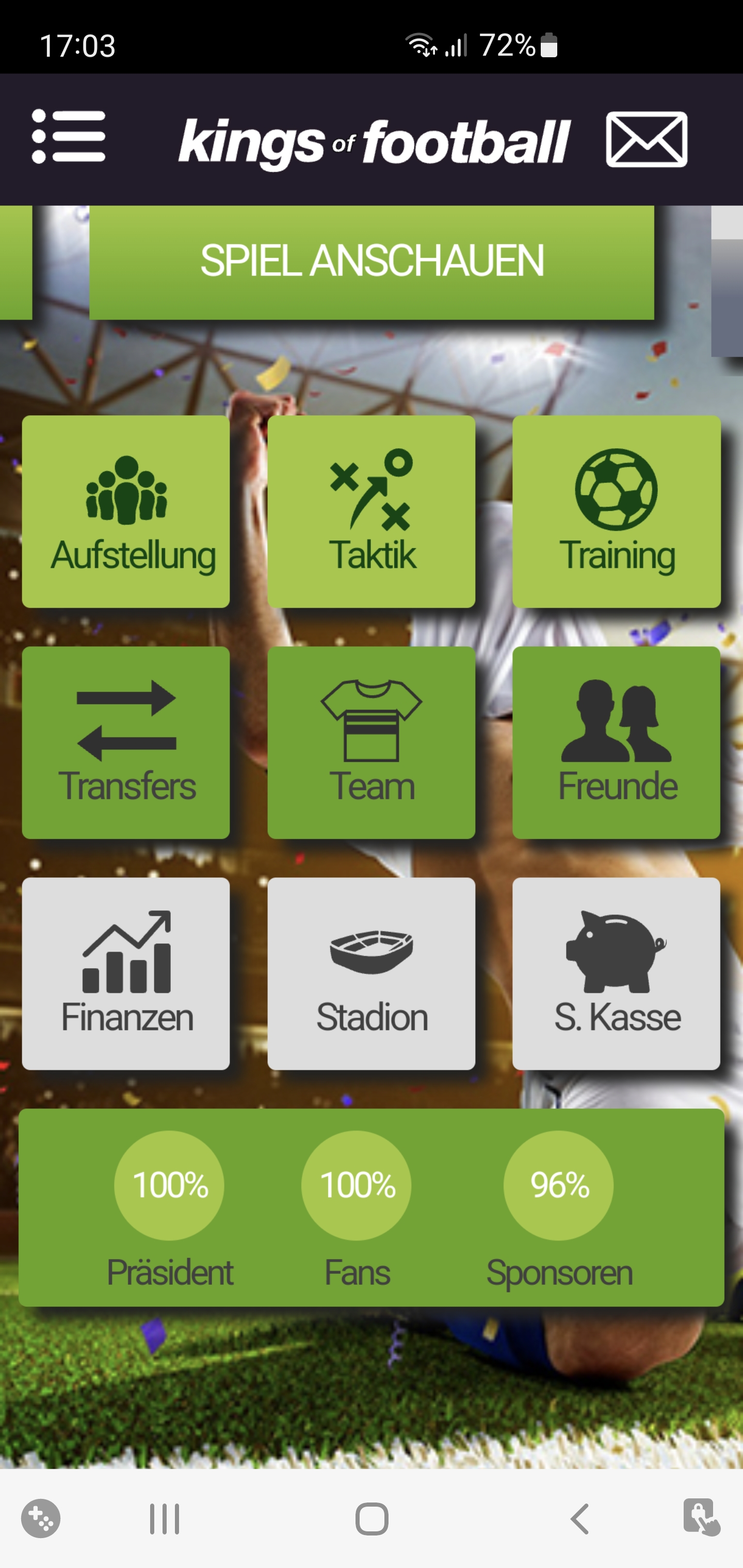Viewport: 743px width, 1568px height.
Task: Go to the home screen
Action: (x=372, y=1518)
